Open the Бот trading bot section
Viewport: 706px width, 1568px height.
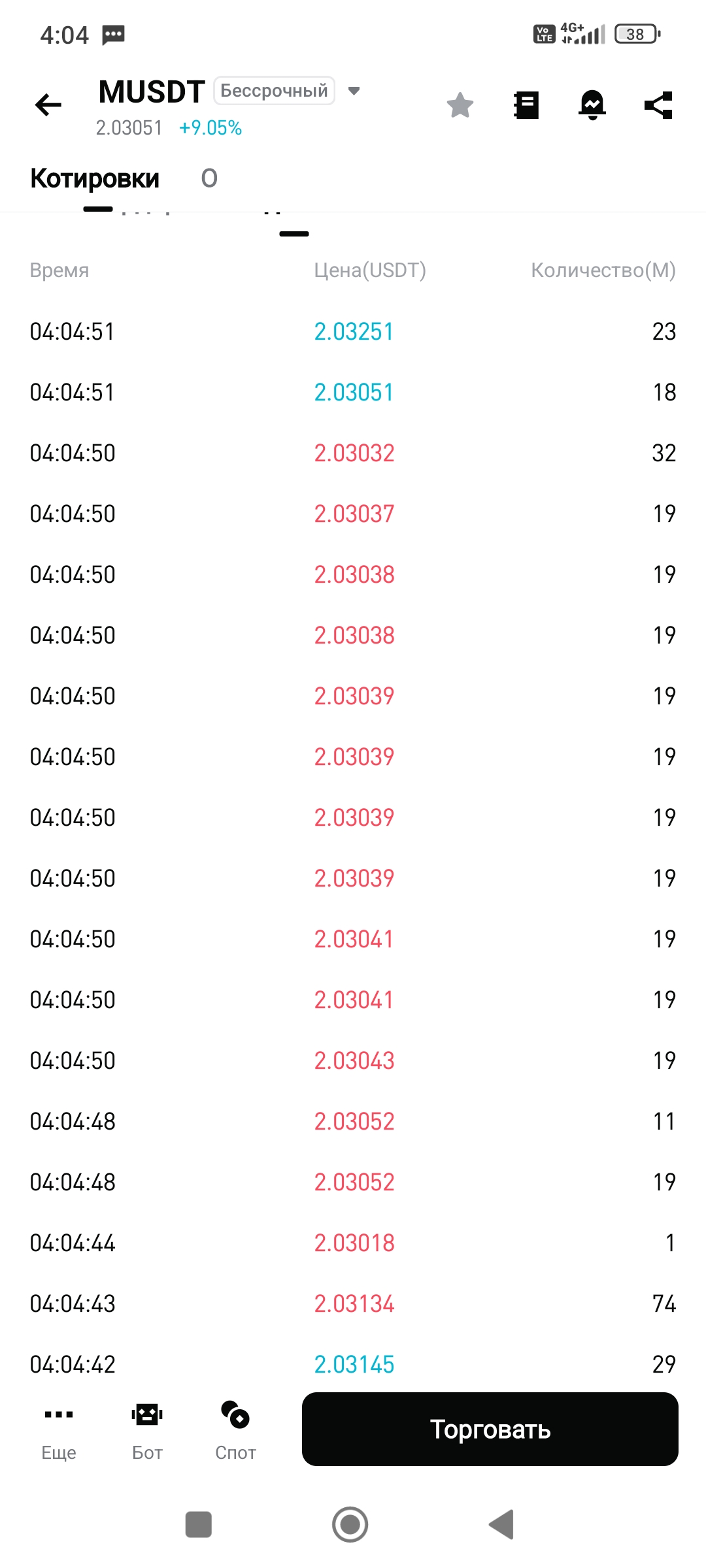(147, 1429)
